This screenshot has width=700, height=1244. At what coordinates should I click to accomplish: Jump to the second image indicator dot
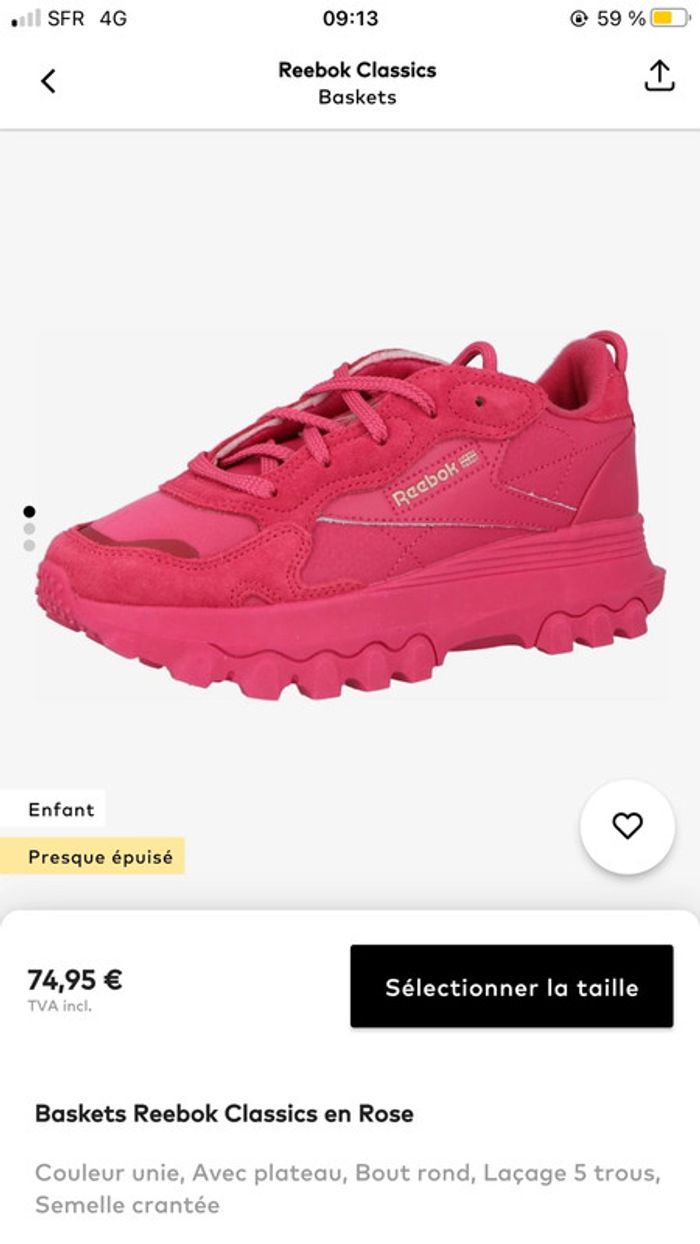click(29, 529)
